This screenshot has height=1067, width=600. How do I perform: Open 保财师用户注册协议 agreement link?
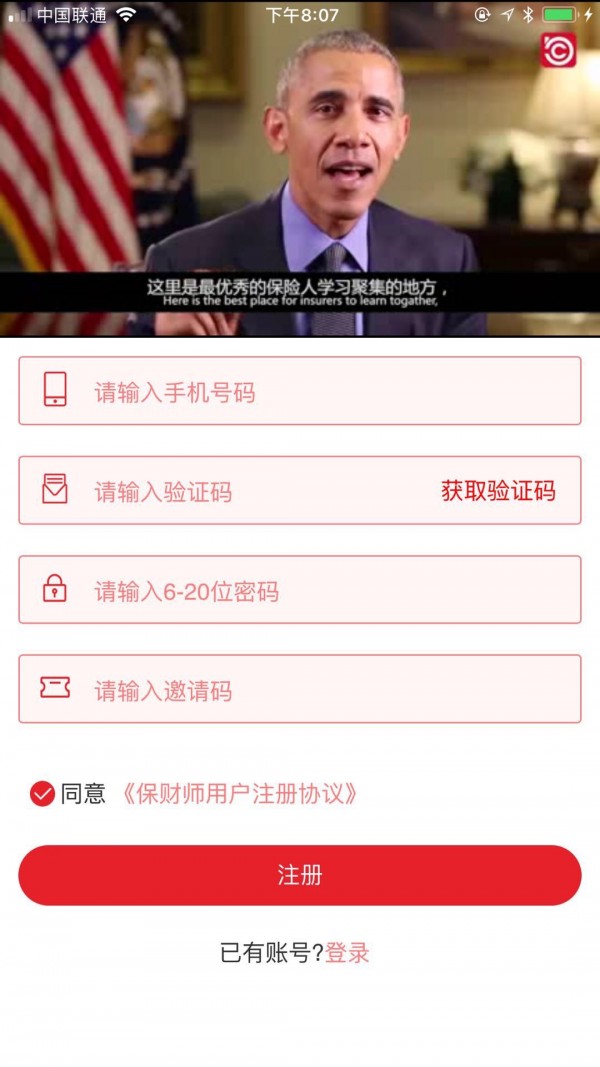(x=238, y=794)
